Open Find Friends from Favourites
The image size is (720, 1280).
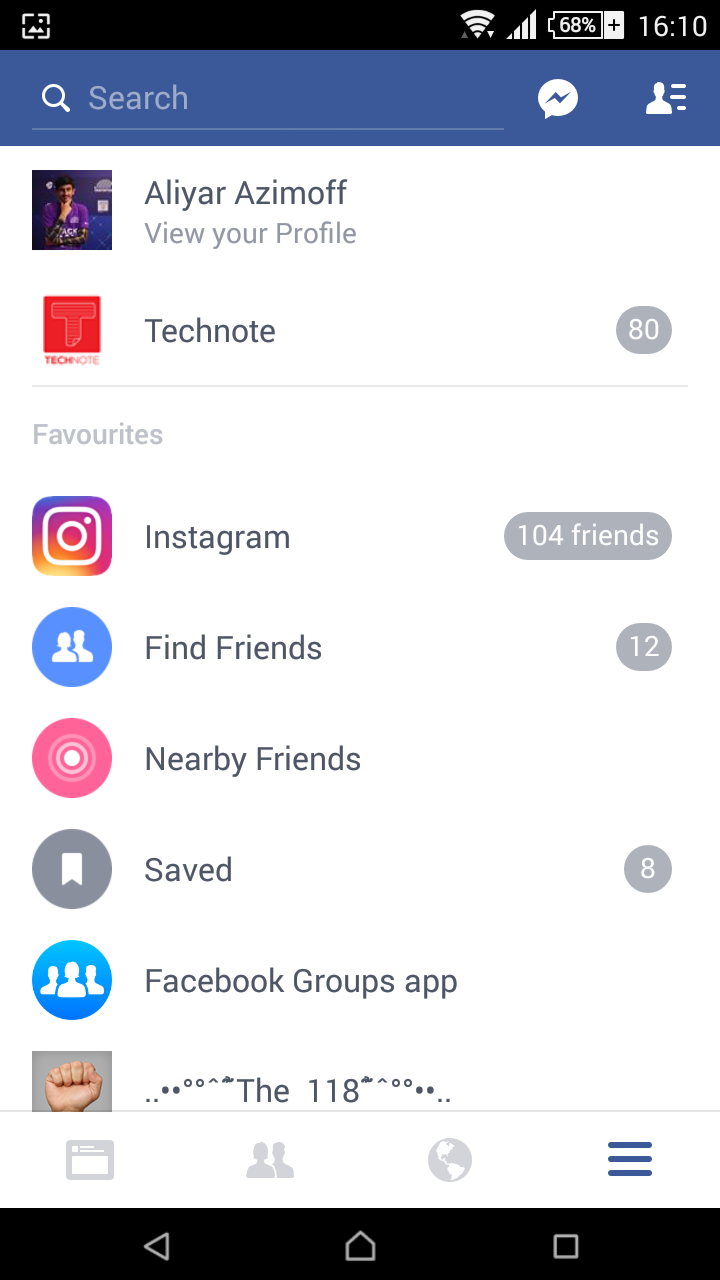tap(233, 647)
